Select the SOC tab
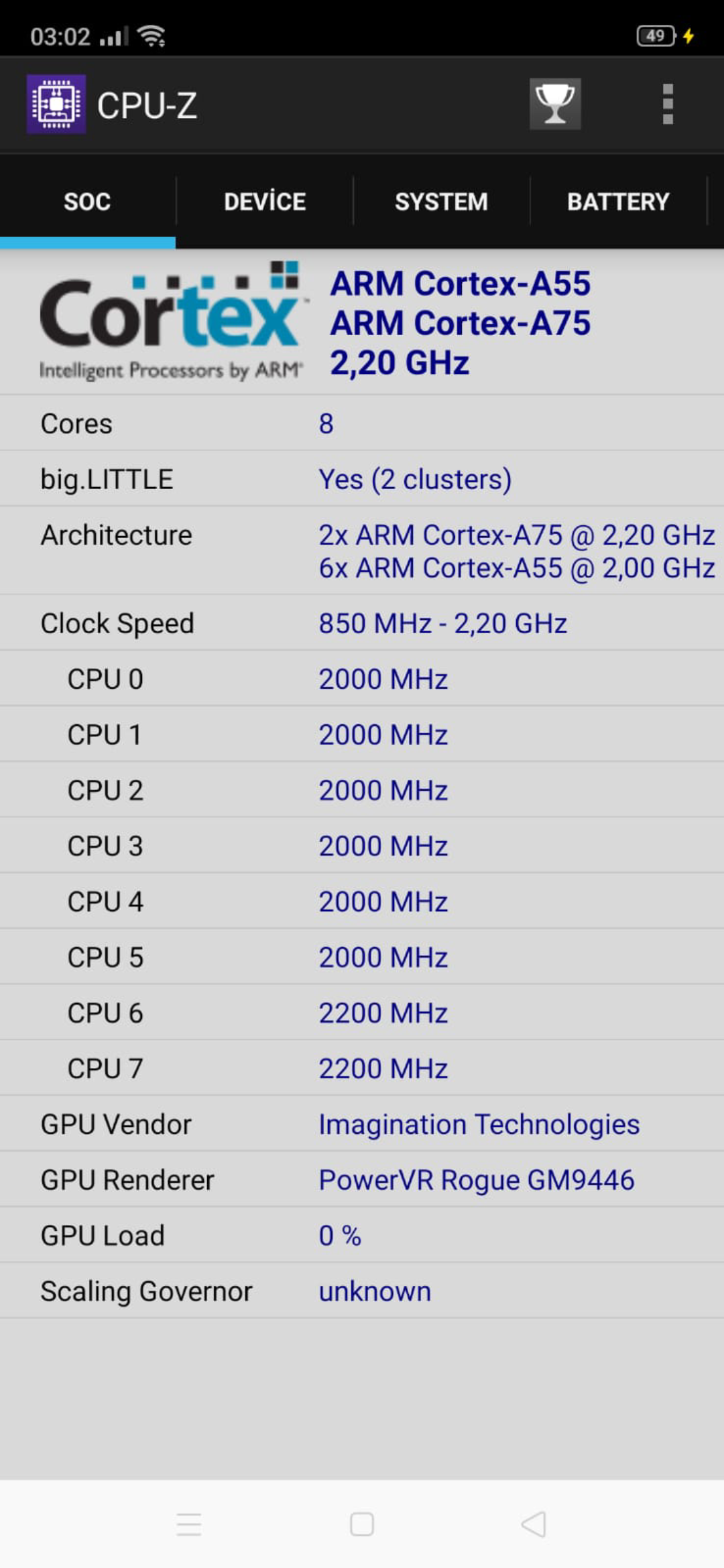724x1568 pixels. pyautogui.click(x=88, y=202)
